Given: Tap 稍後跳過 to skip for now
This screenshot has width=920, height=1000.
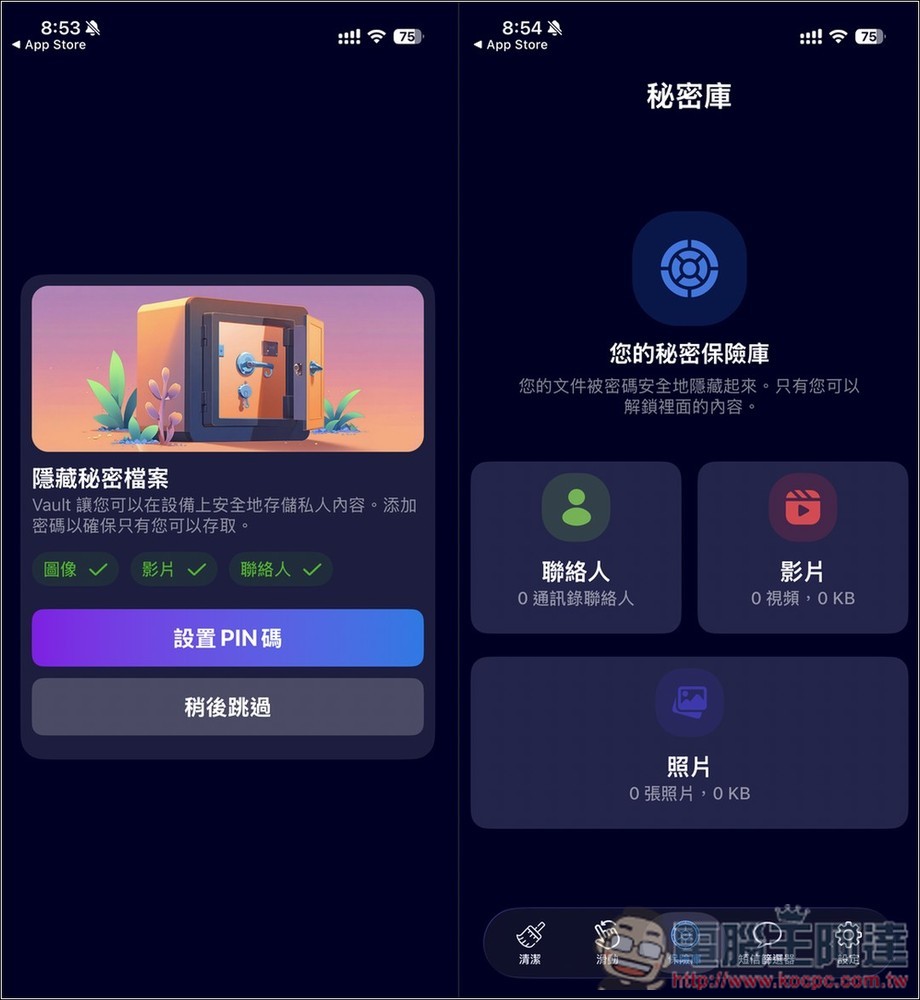Looking at the screenshot, I should tap(227, 707).
